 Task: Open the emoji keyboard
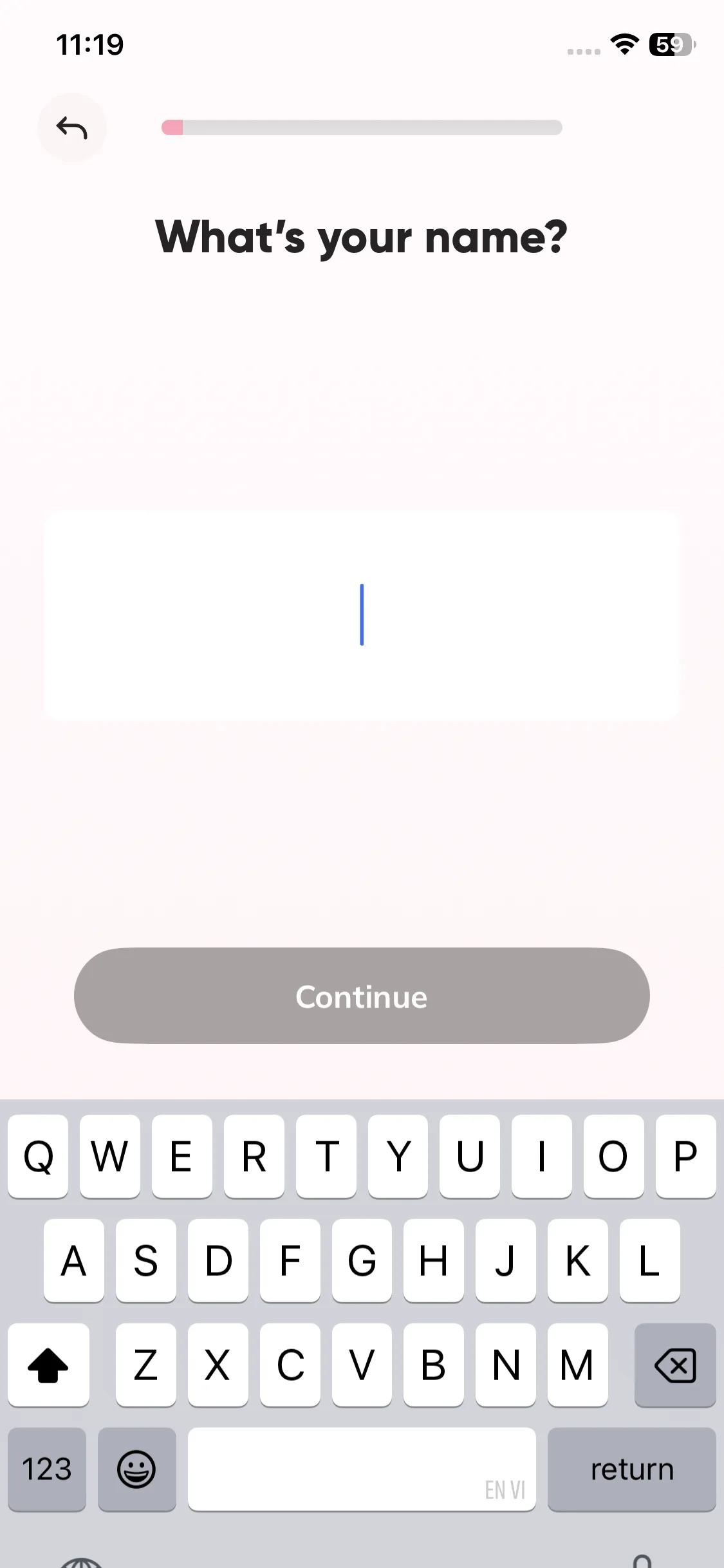click(136, 1469)
